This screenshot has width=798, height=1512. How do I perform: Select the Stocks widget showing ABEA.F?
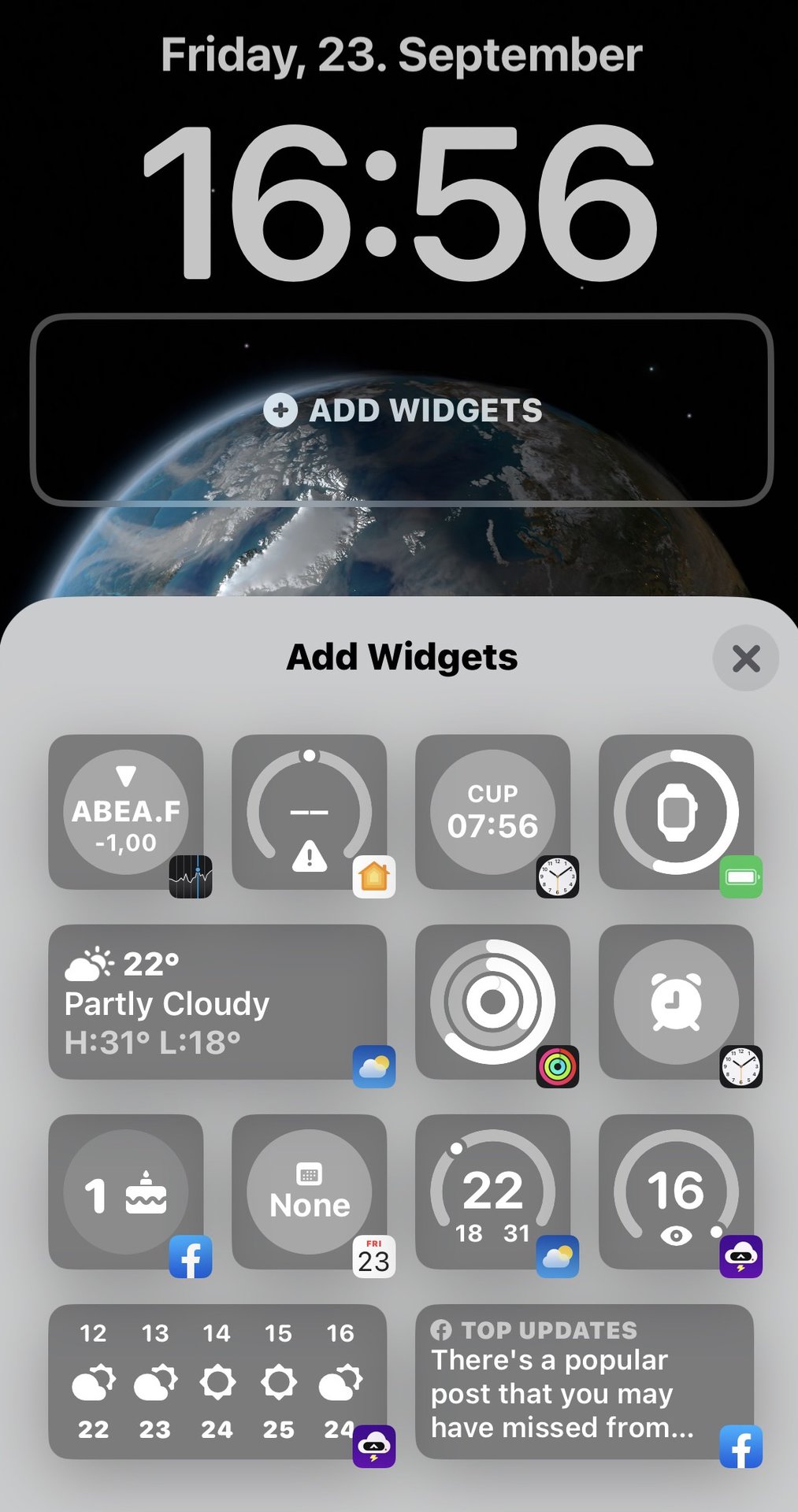(126, 811)
